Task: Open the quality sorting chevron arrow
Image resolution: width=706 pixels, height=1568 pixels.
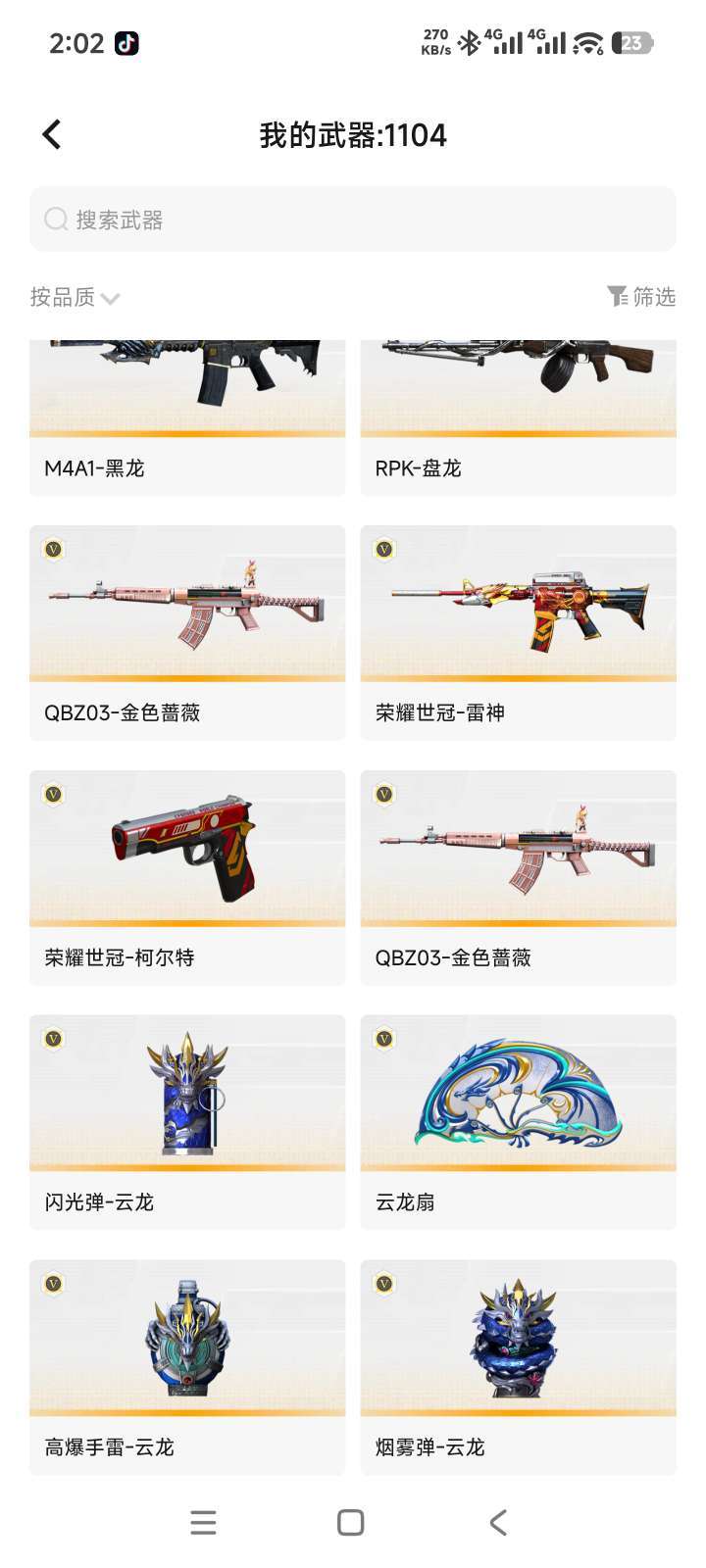Action: click(111, 299)
